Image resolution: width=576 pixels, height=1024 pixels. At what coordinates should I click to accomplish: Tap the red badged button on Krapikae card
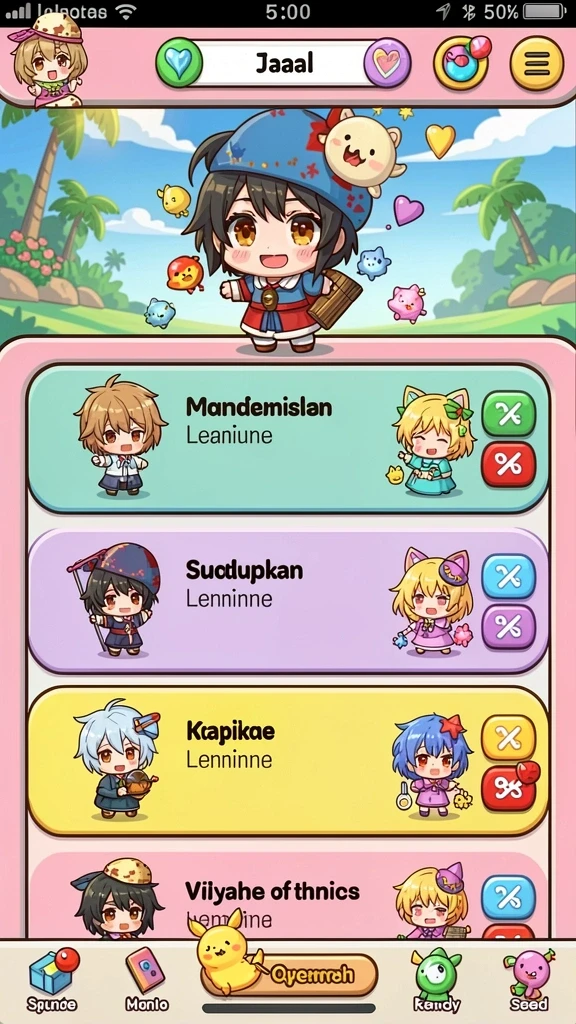coord(511,788)
